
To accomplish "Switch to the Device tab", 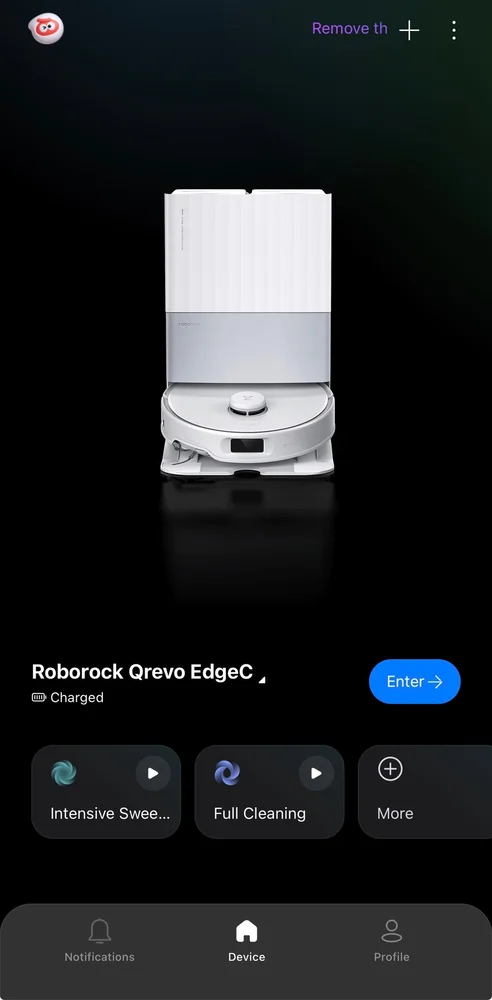I will 246,941.
